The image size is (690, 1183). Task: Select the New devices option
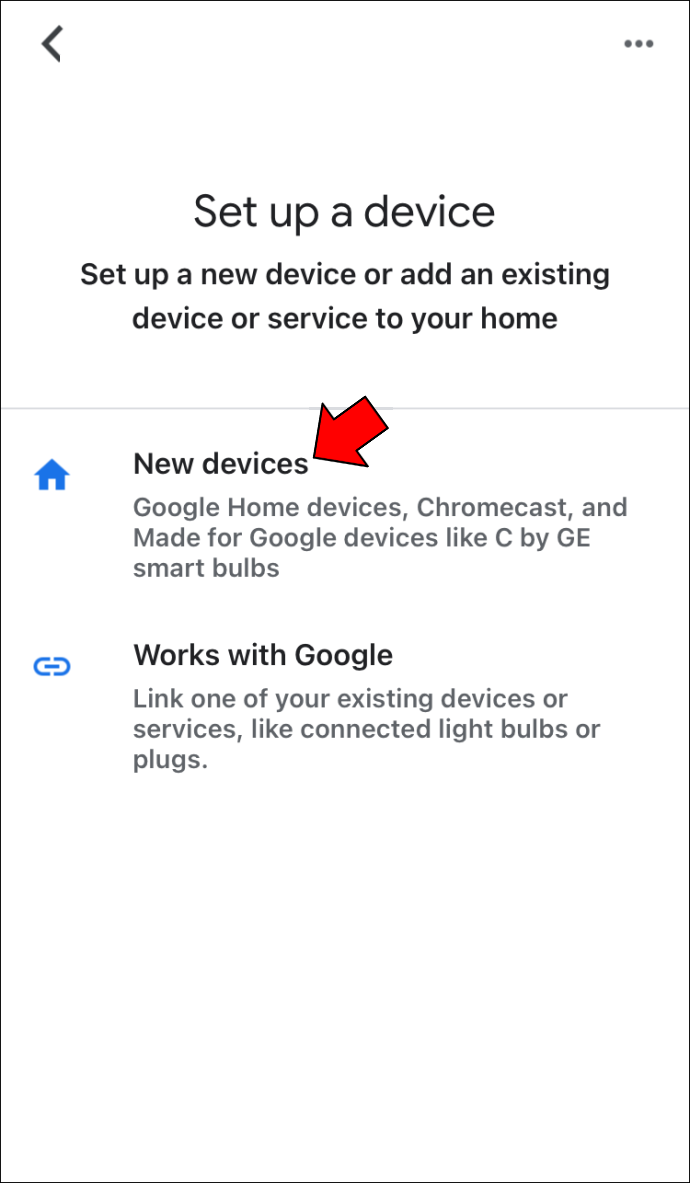221,464
